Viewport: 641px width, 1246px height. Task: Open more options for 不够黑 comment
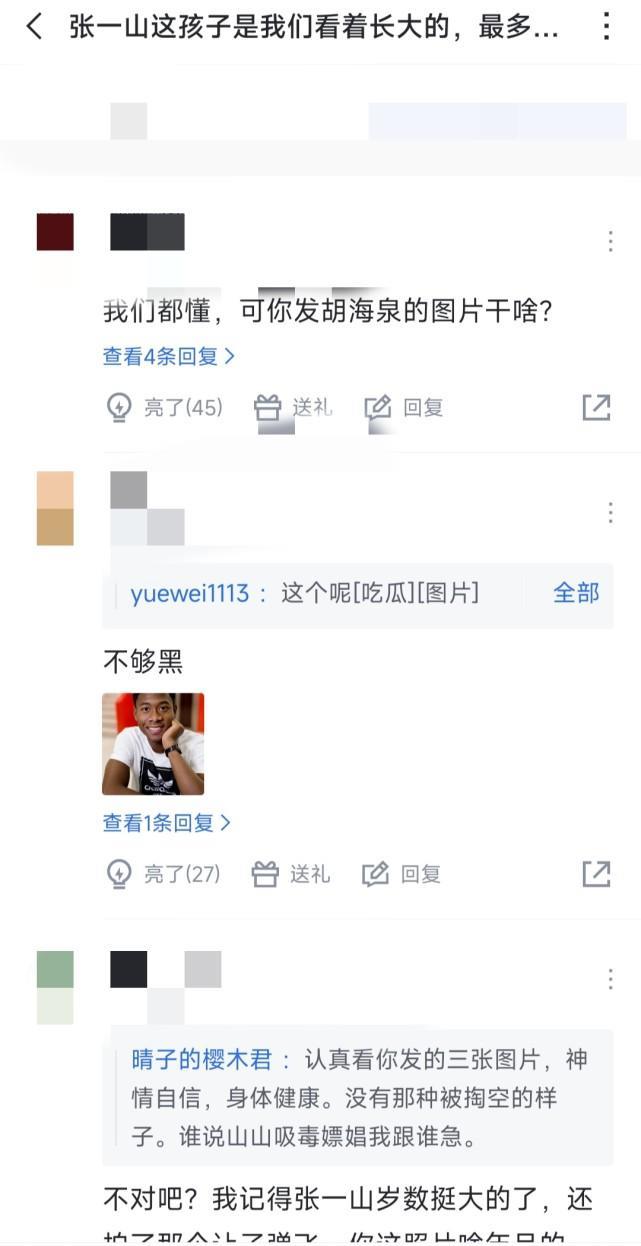pyautogui.click(x=610, y=513)
